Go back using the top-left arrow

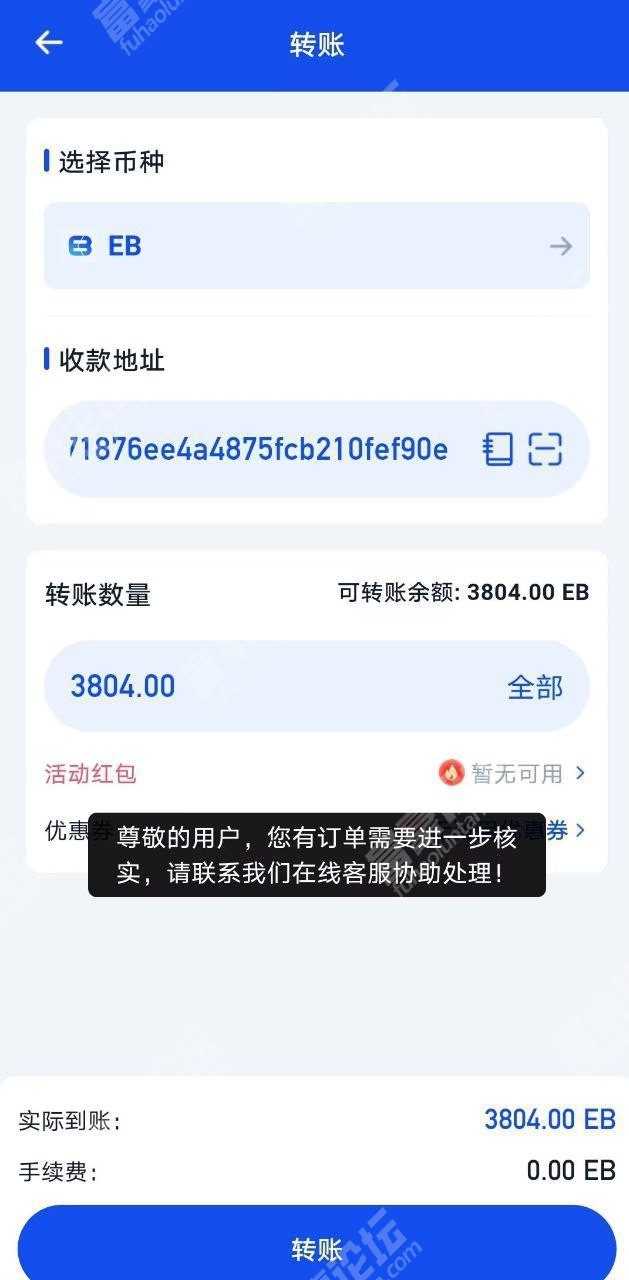[48, 42]
